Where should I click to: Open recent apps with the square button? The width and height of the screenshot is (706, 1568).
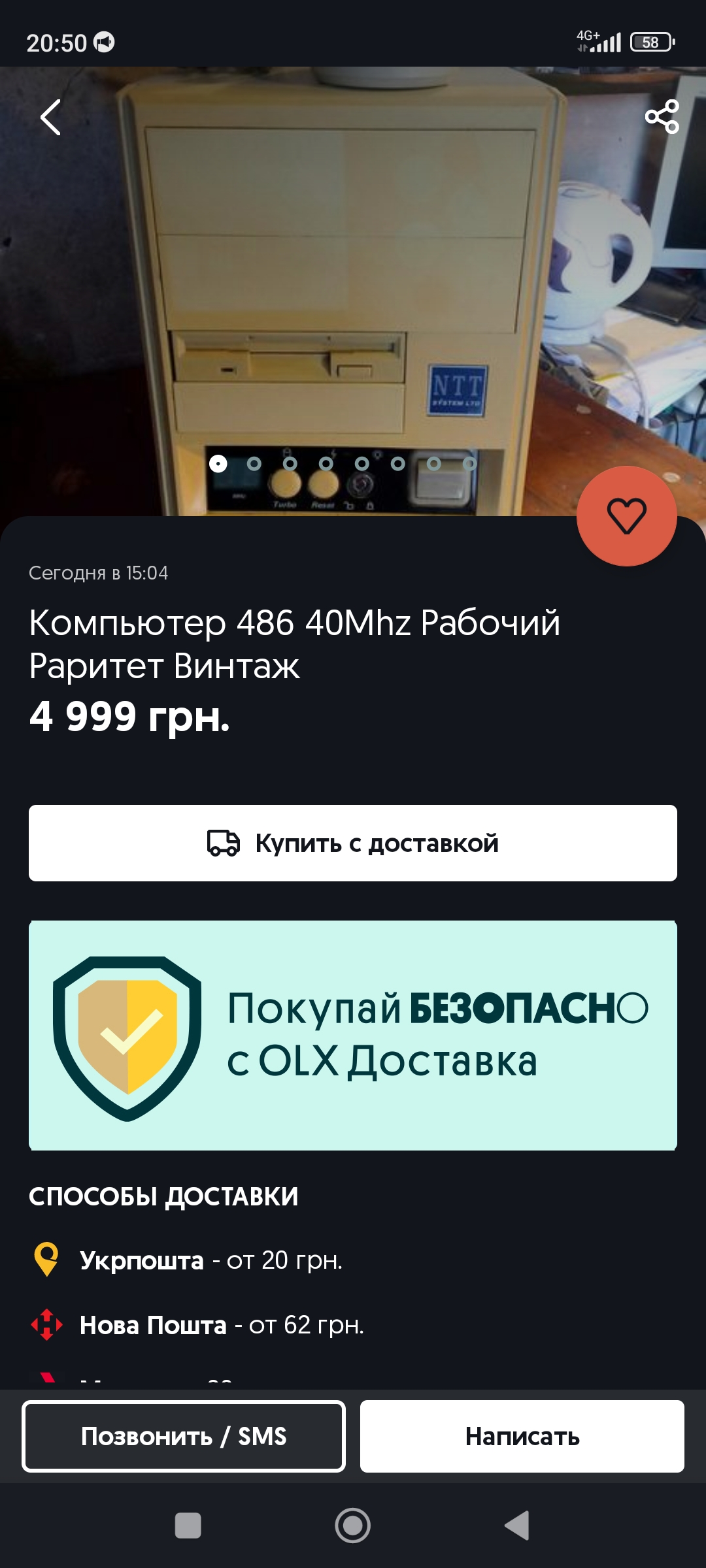[188, 1526]
